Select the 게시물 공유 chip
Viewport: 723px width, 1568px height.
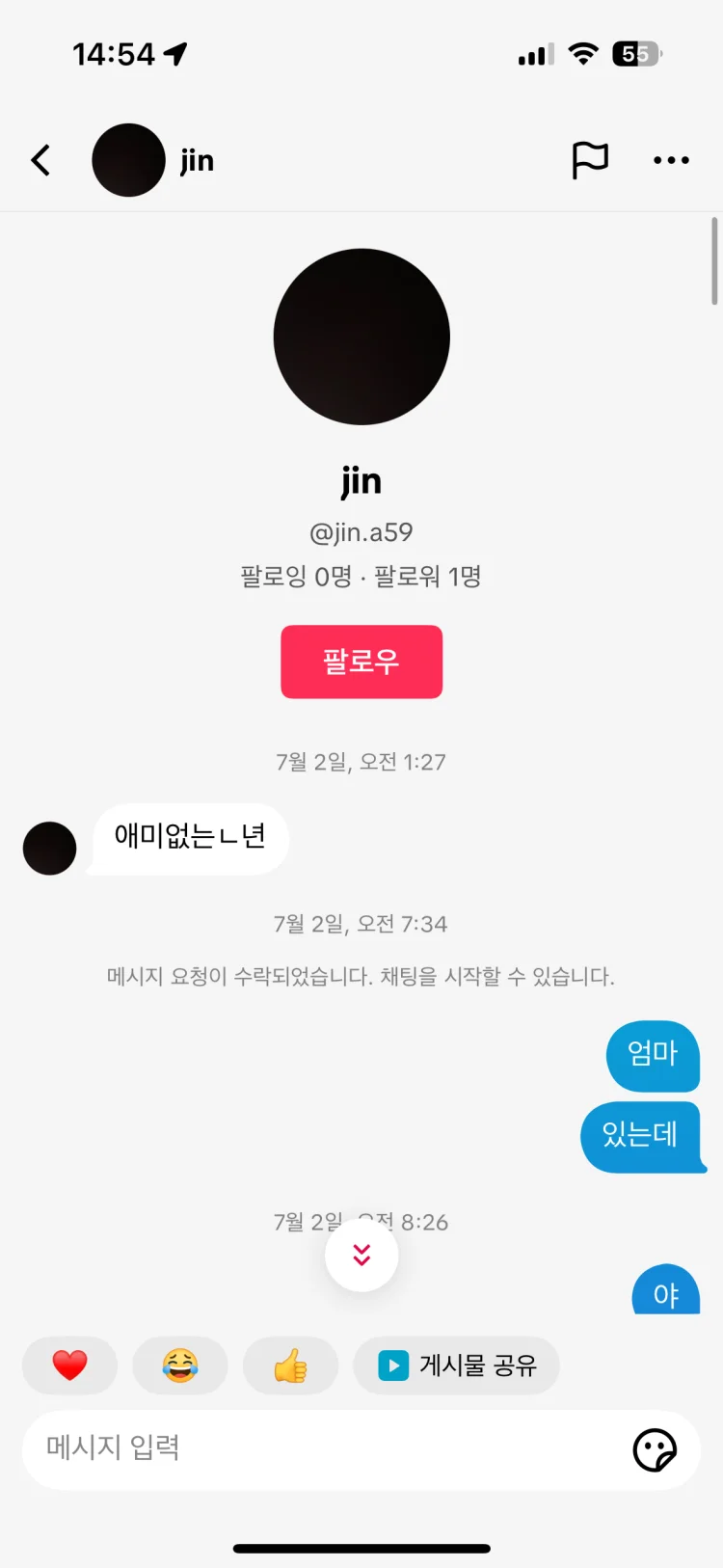457,1365
